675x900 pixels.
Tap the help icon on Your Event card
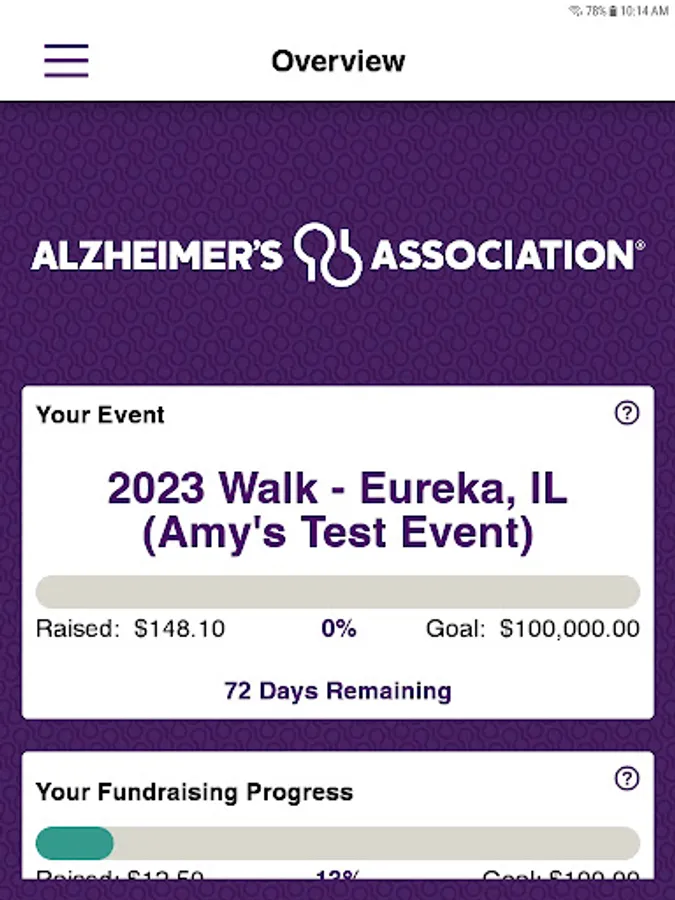click(627, 413)
